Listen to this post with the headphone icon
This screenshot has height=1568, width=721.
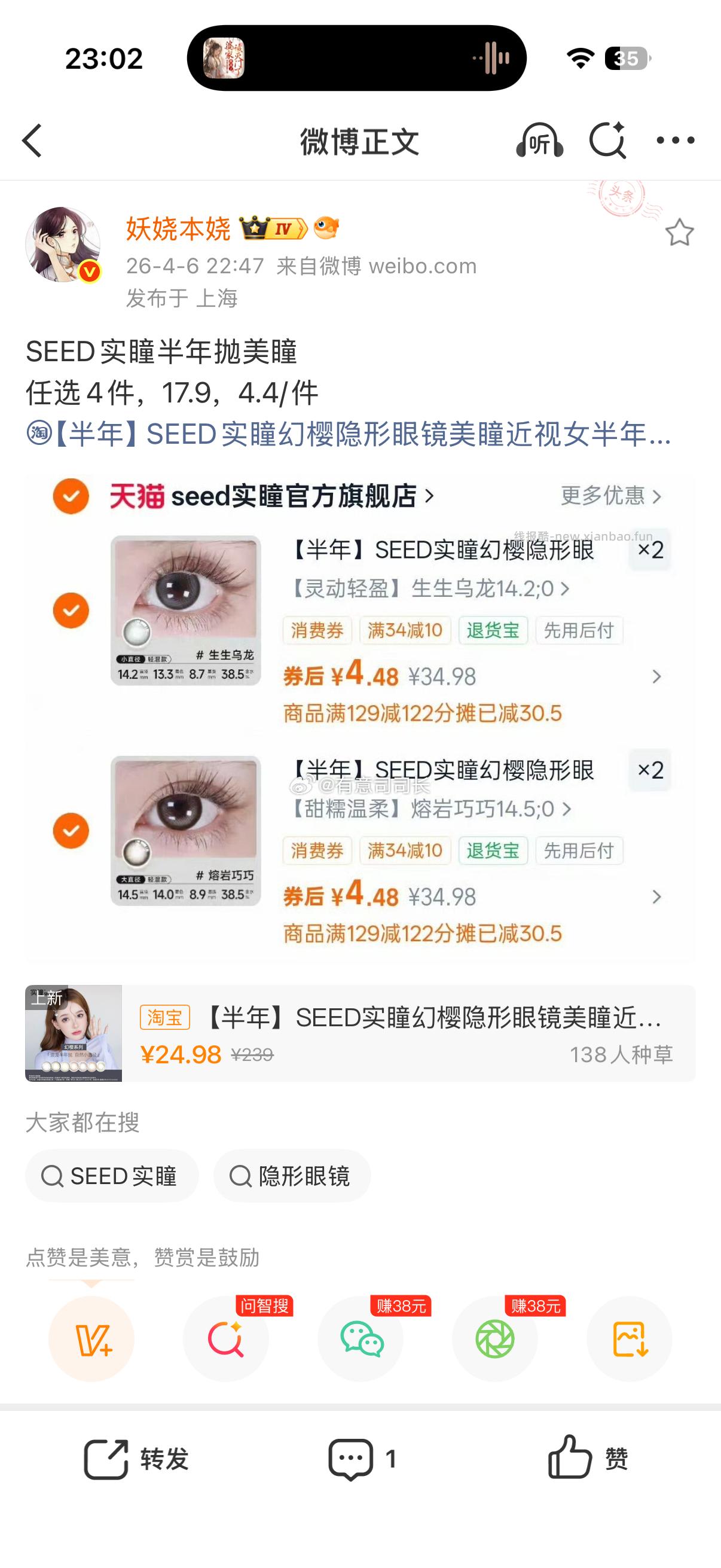click(x=539, y=141)
